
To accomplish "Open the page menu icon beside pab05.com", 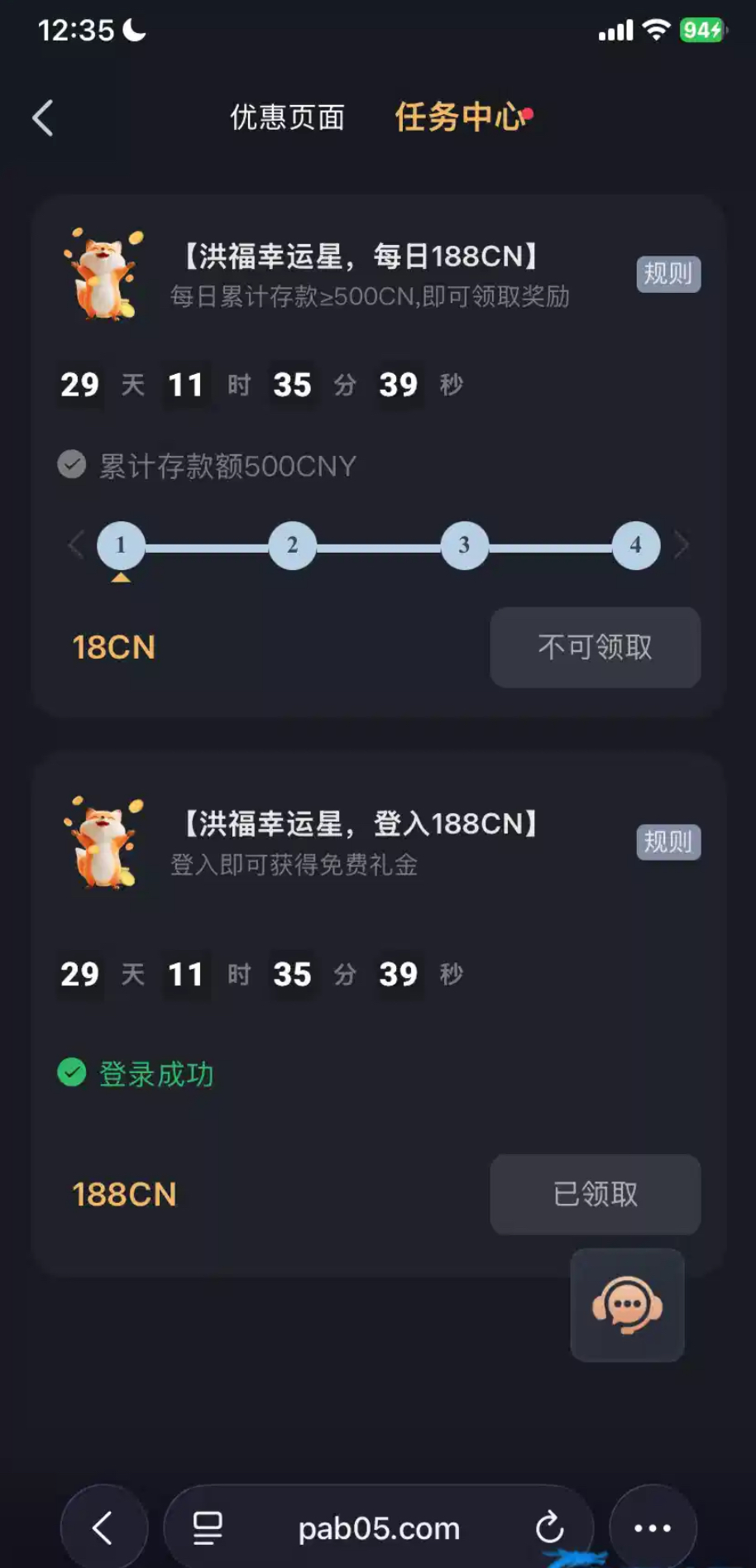I will pos(208,1527).
